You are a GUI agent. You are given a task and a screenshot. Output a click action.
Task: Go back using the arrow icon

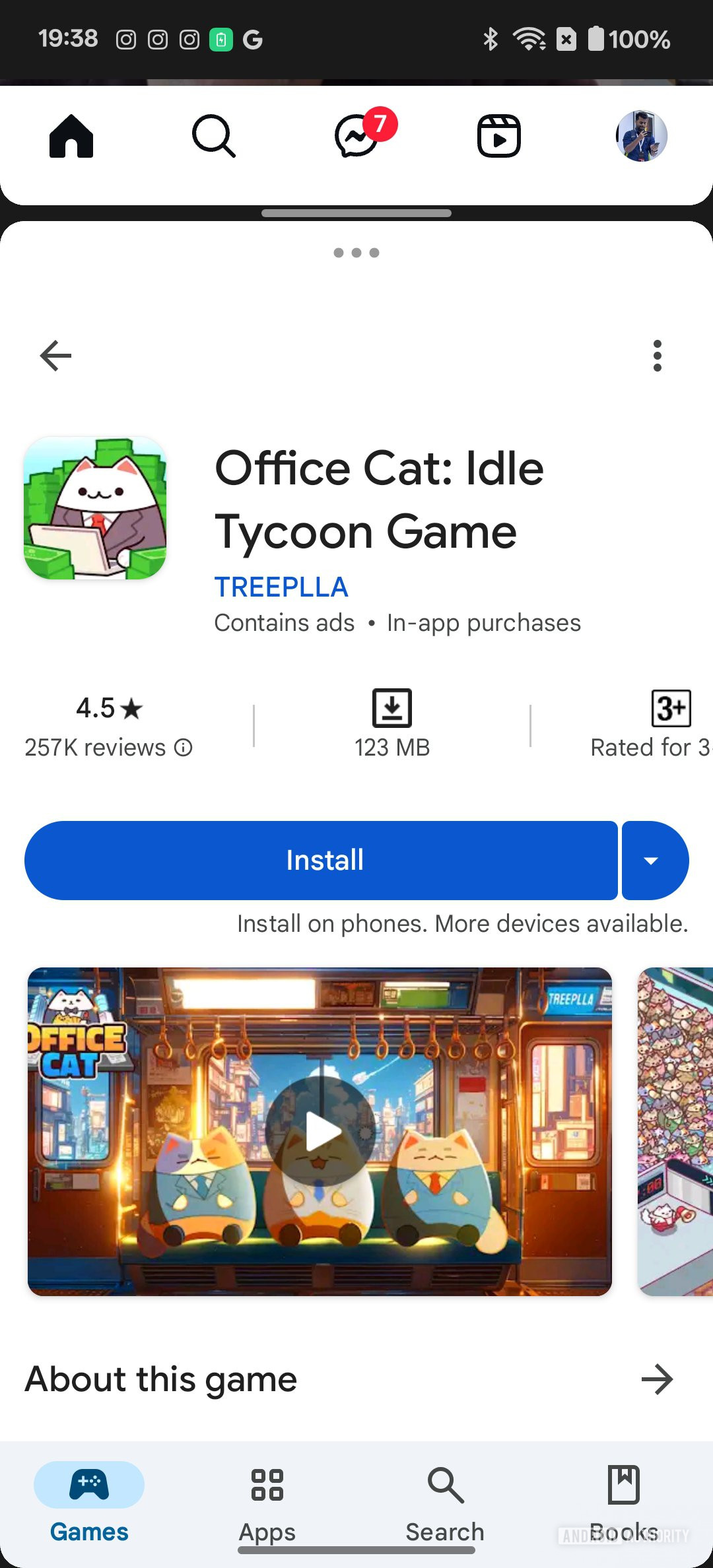[x=55, y=356]
